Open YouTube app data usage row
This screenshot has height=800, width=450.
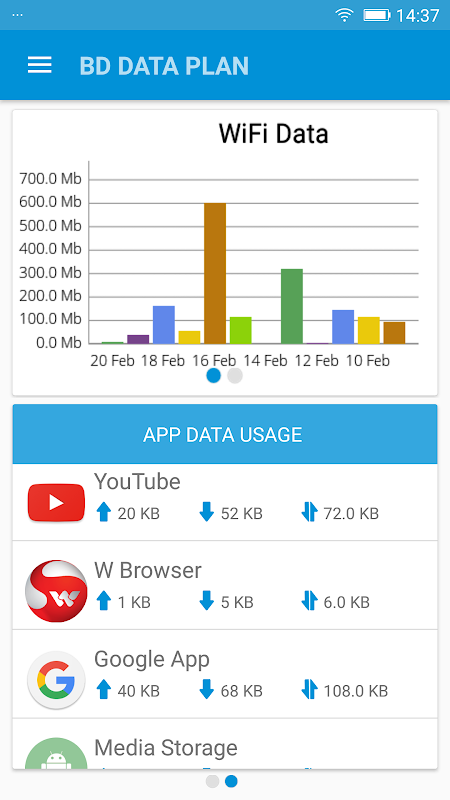coord(225,502)
